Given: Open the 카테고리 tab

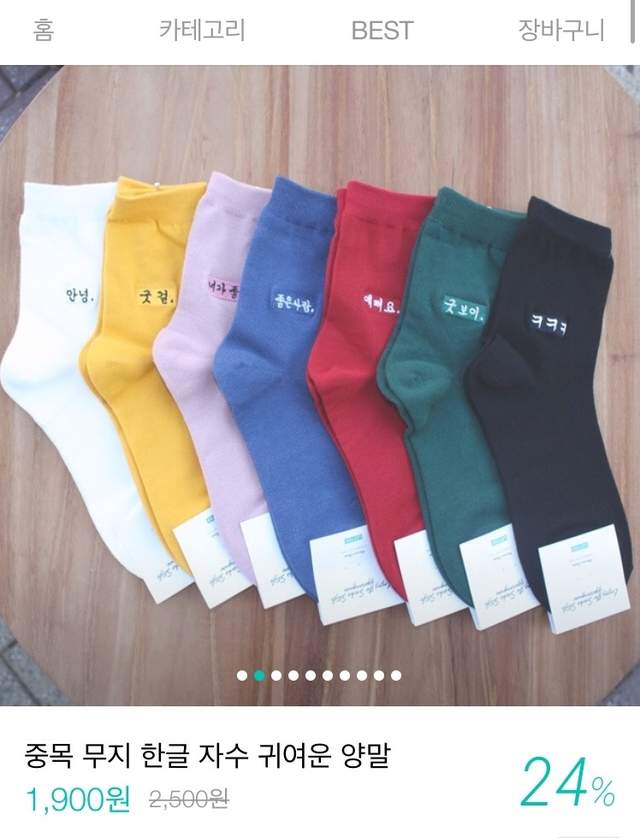Looking at the screenshot, I should [x=202, y=30].
